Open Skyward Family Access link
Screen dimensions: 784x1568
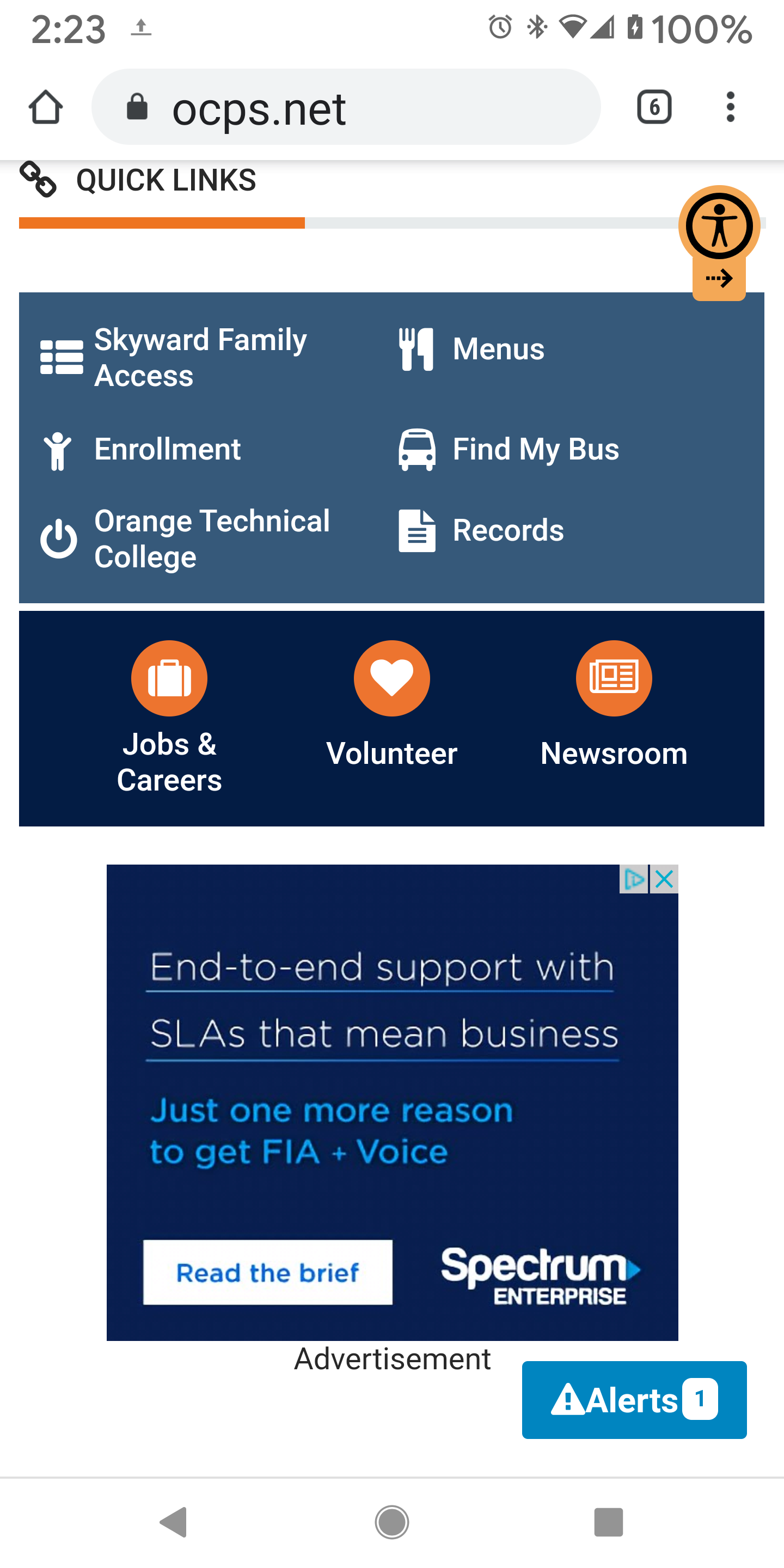point(174,357)
